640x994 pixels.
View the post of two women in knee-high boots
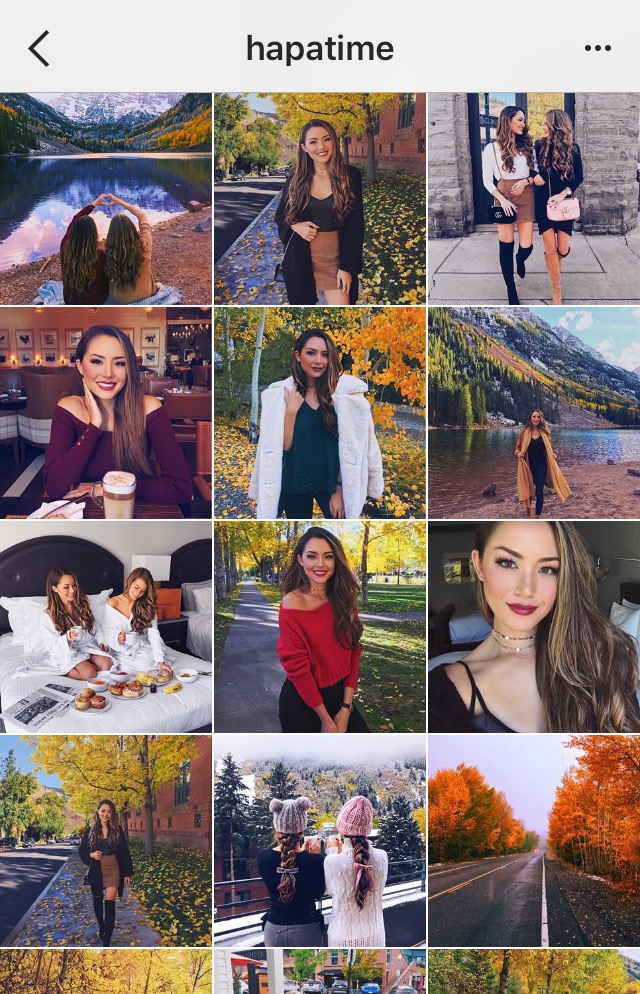pos(534,198)
